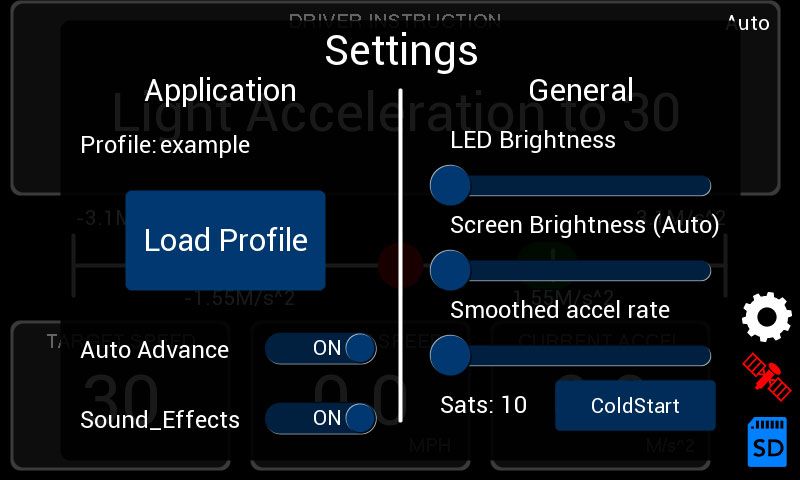
Task: Tap the settings gear icon
Action: [766, 317]
